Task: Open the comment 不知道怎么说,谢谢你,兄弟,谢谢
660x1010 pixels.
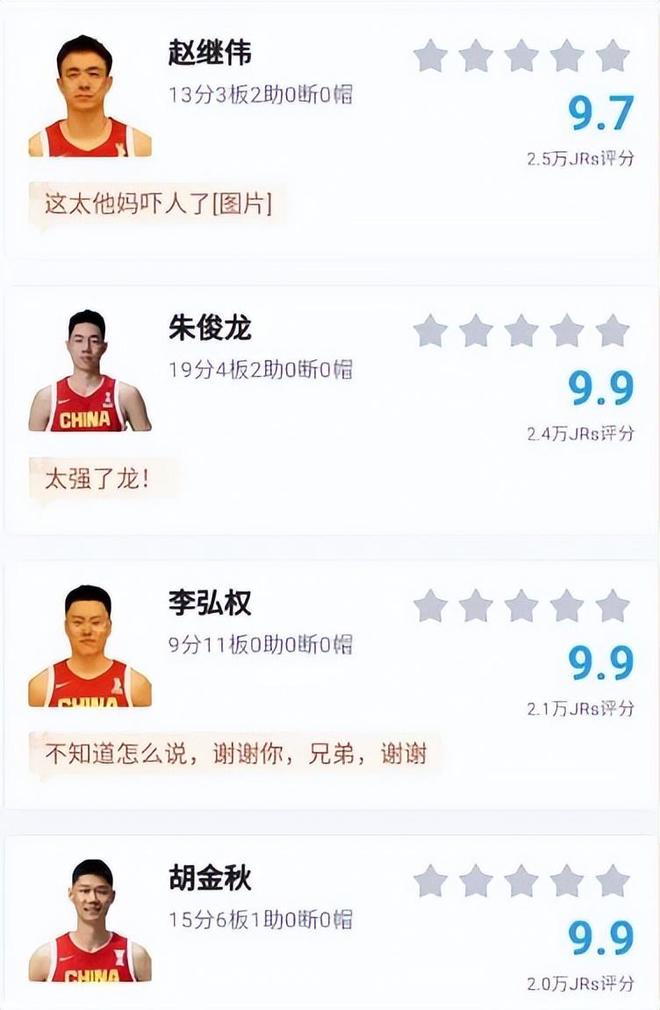Action: [235, 754]
